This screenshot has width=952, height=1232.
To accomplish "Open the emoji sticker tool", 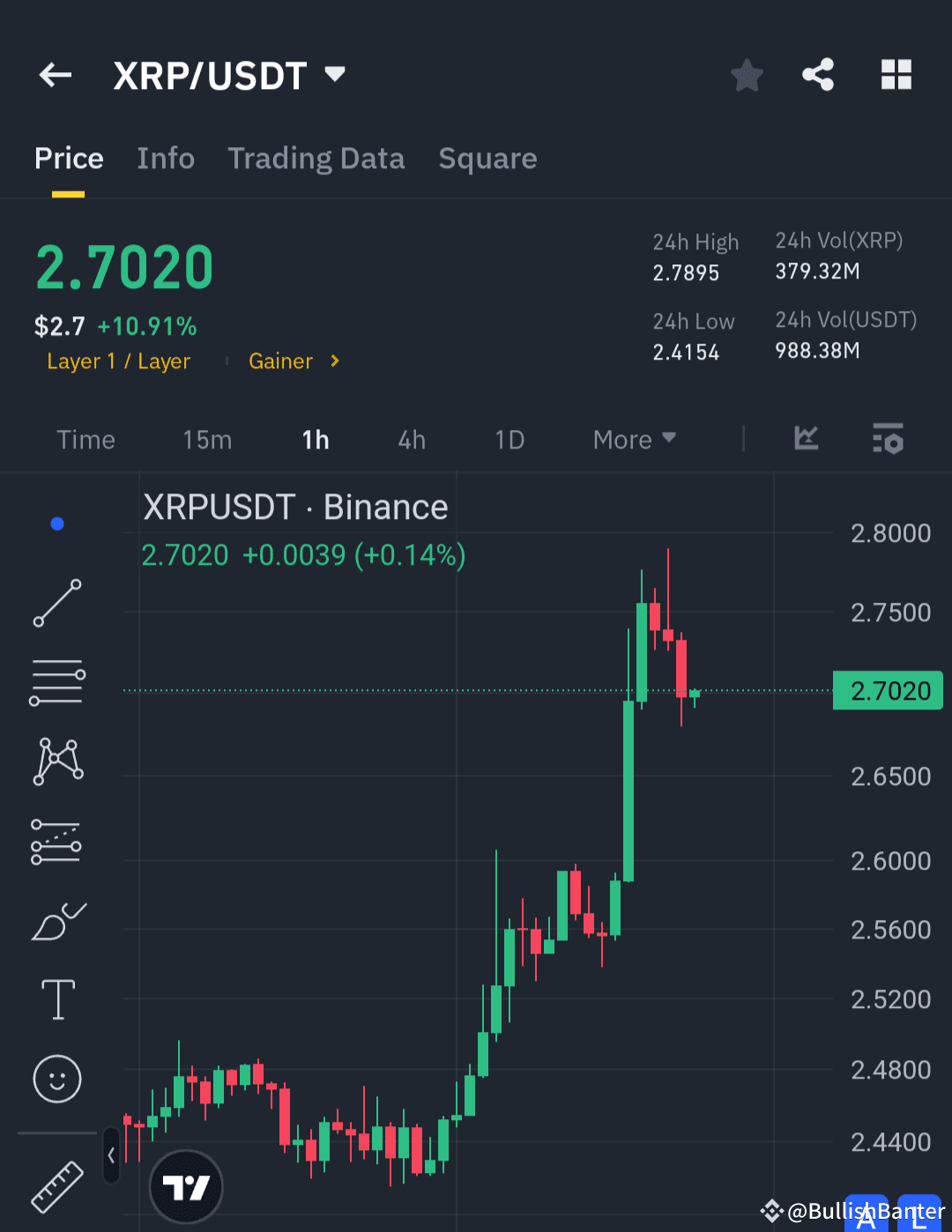I will point(56,1079).
